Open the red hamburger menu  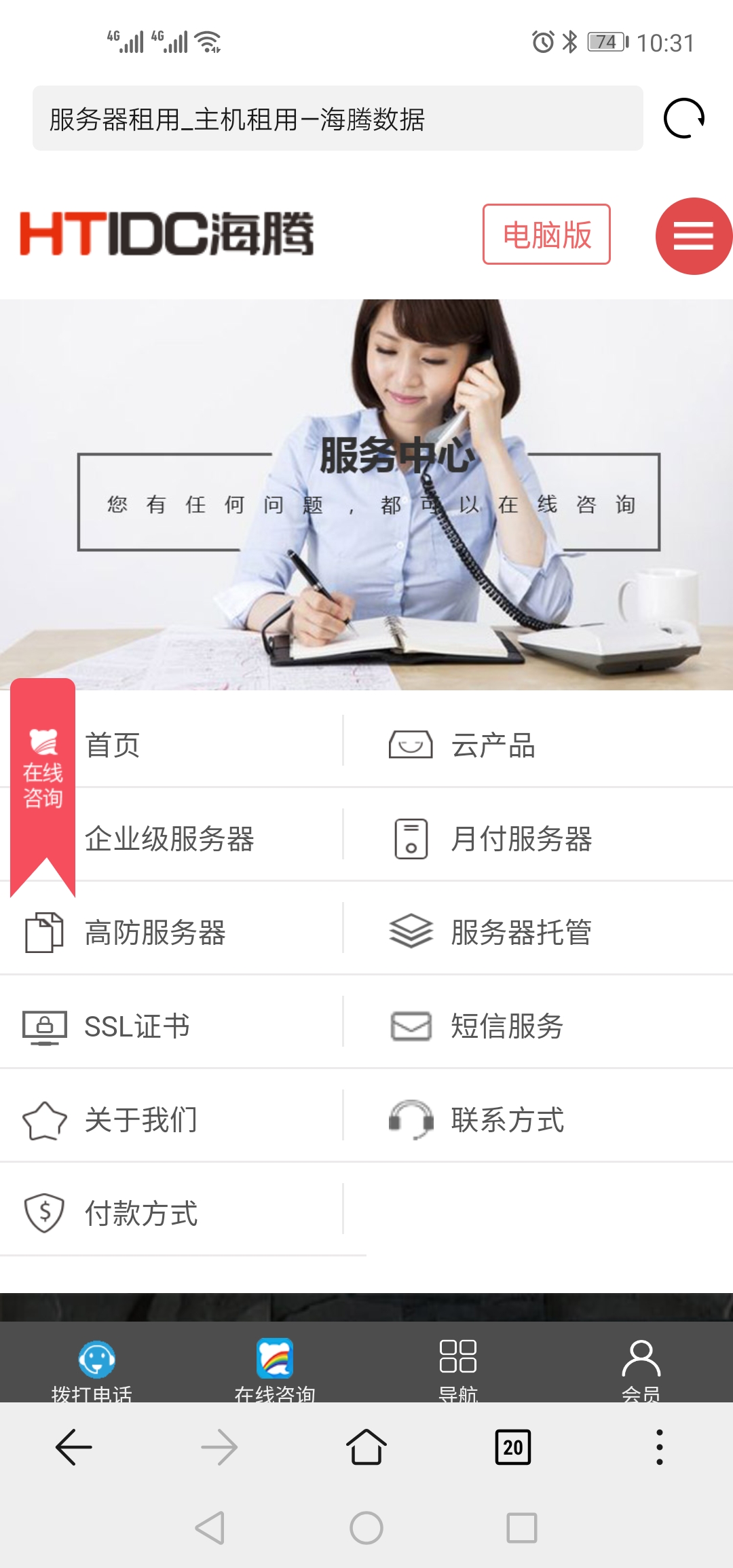click(693, 236)
